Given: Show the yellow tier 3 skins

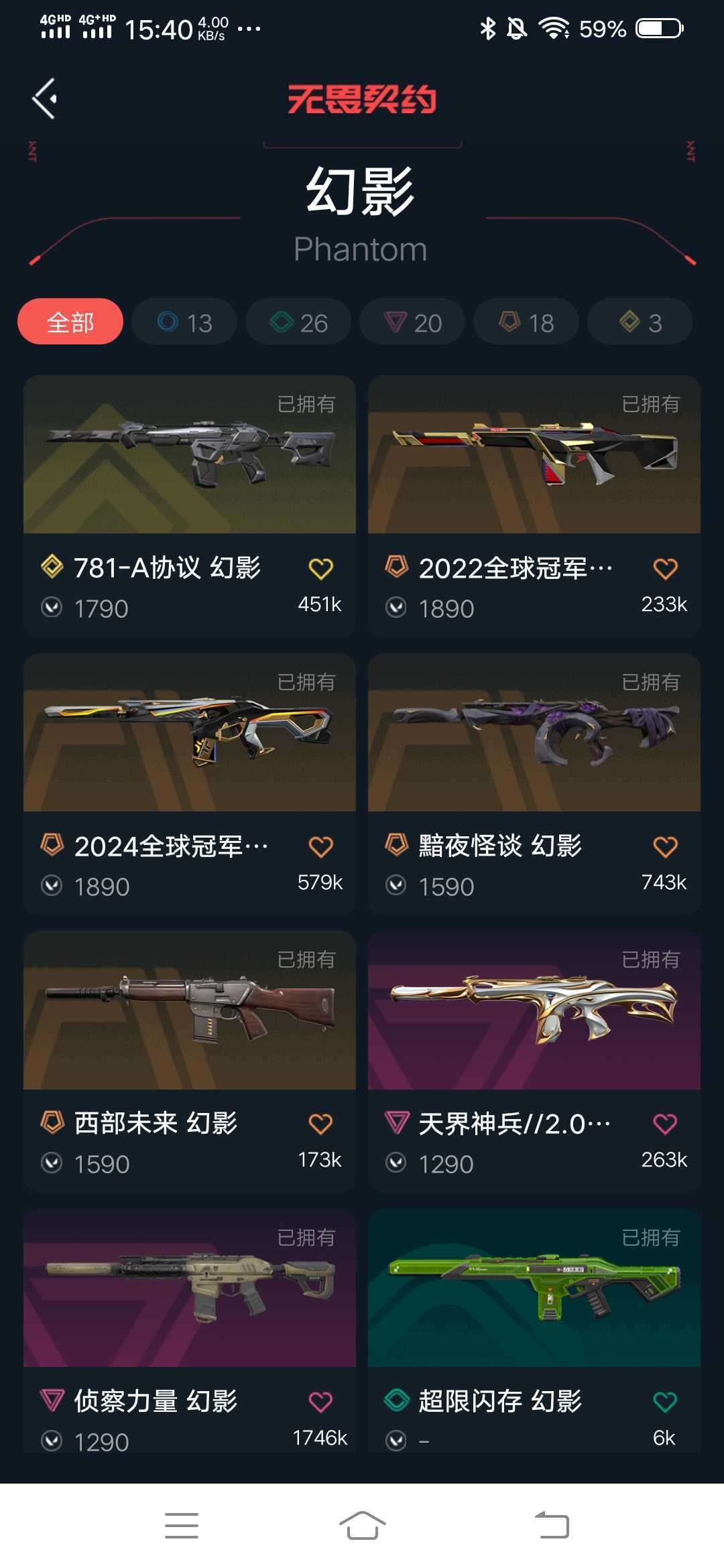Looking at the screenshot, I should coord(640,322).
